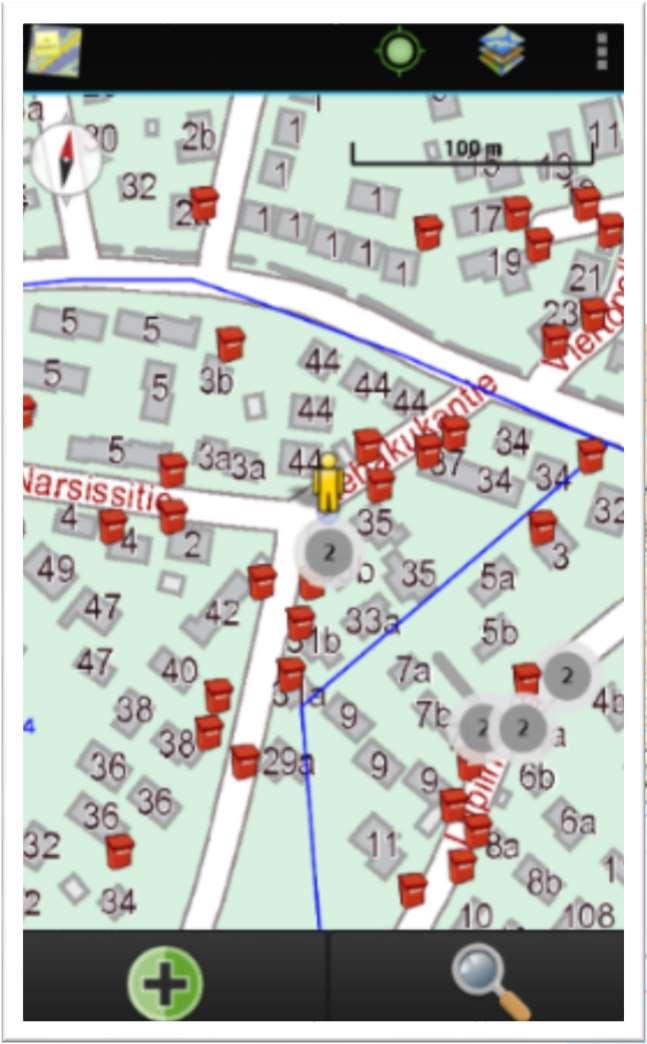Center the map on my GPS location
Screen dimensions: 647x1044
click(401, 50)
